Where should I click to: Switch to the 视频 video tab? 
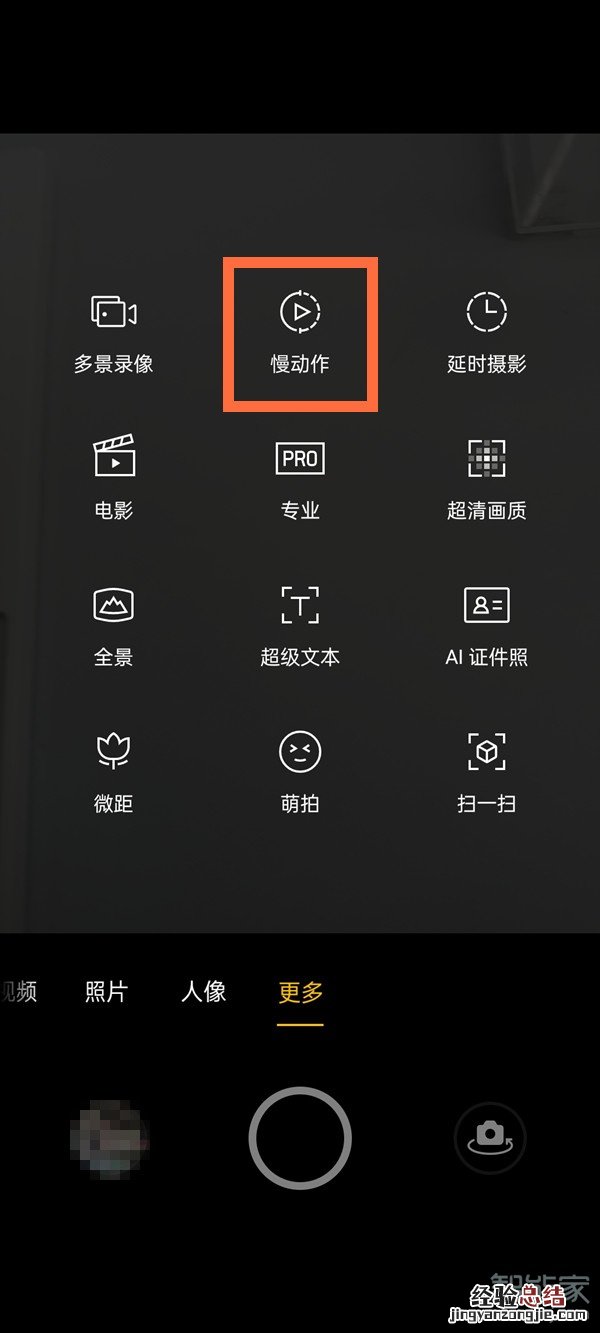click(20, 992)
